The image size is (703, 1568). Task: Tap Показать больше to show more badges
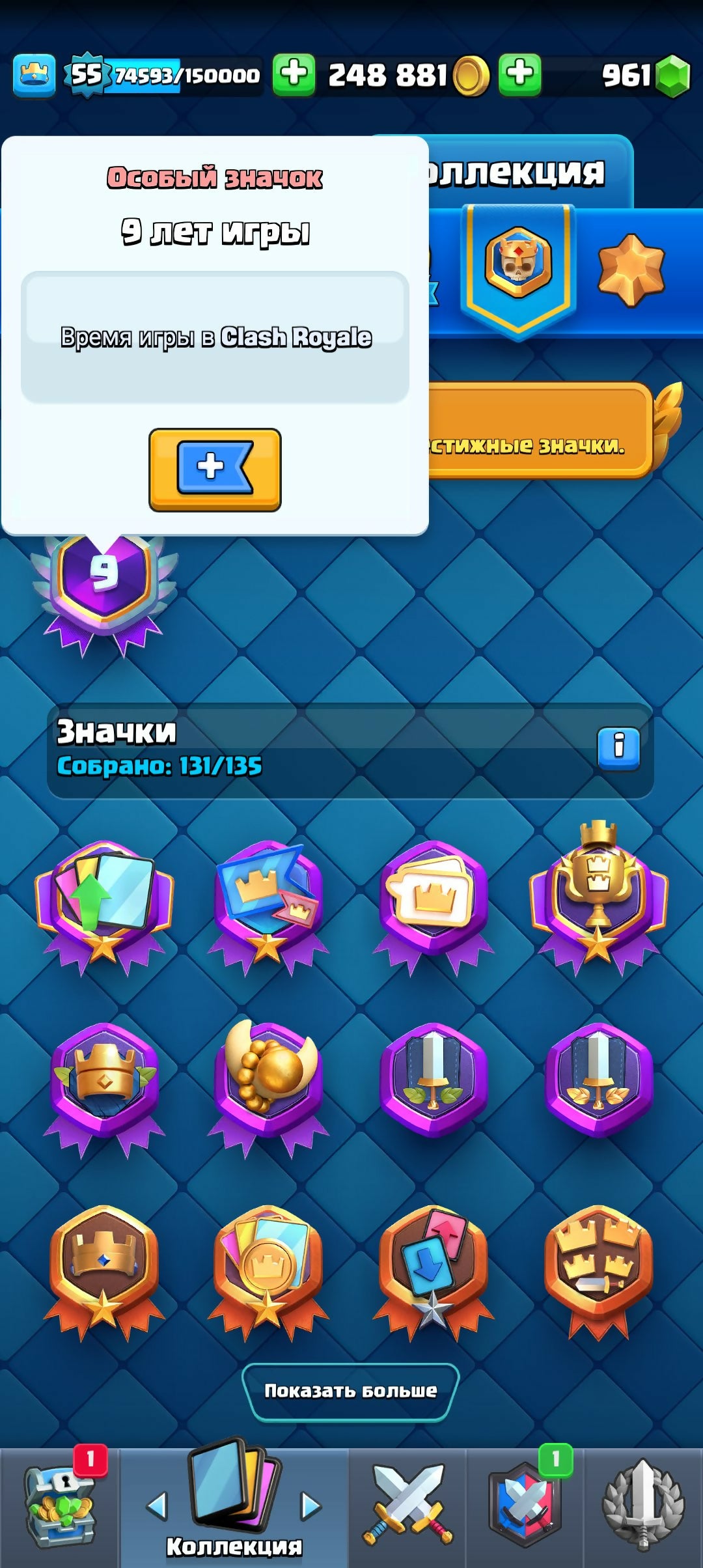(351, 1391)
